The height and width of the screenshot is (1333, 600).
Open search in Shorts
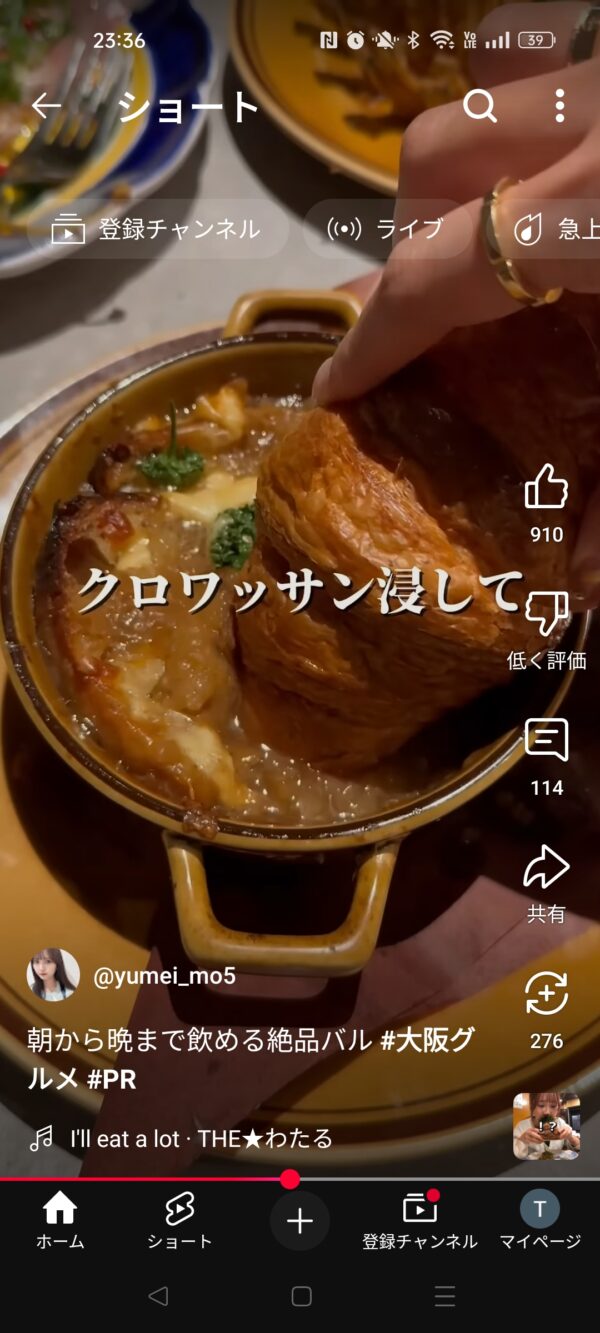[480, 106]
